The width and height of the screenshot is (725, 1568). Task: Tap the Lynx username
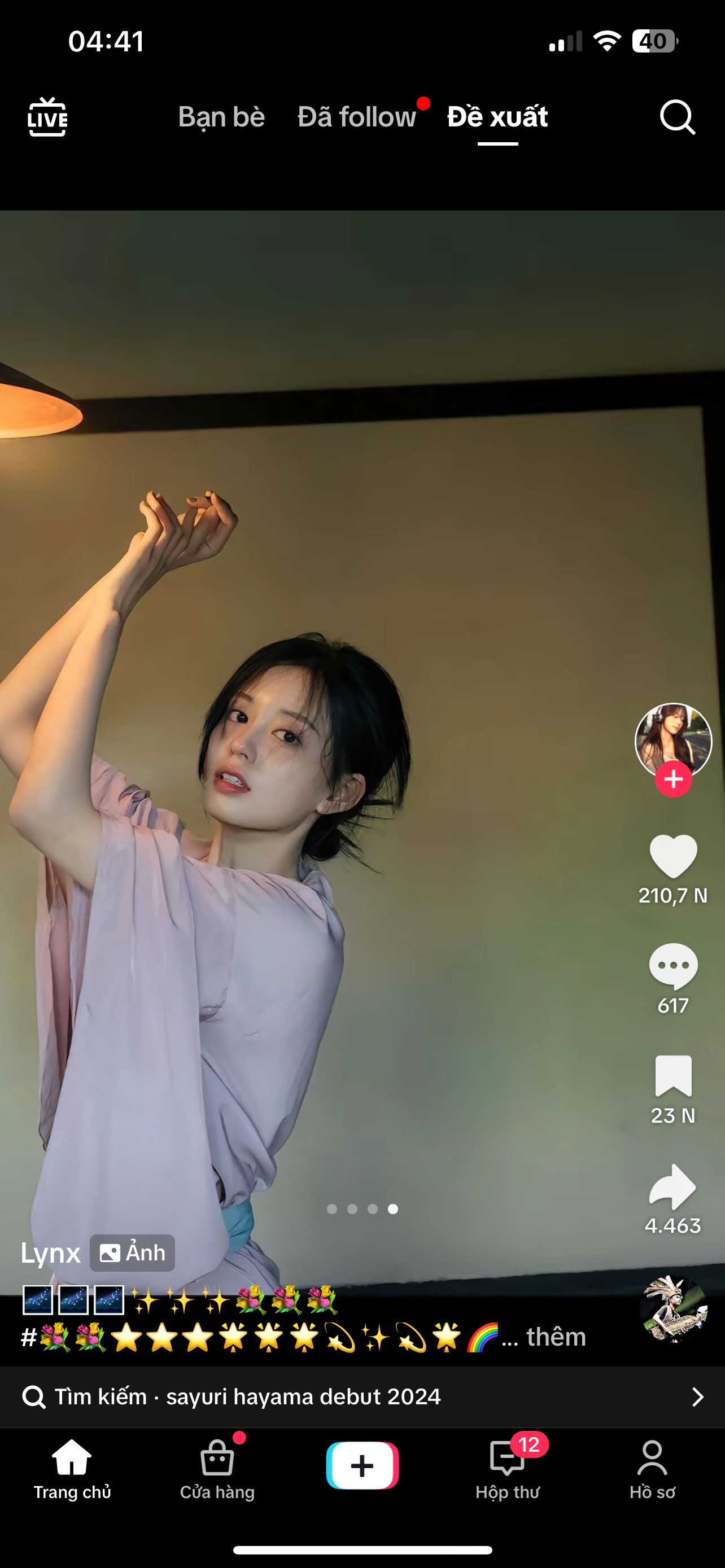coord(51,1253)
